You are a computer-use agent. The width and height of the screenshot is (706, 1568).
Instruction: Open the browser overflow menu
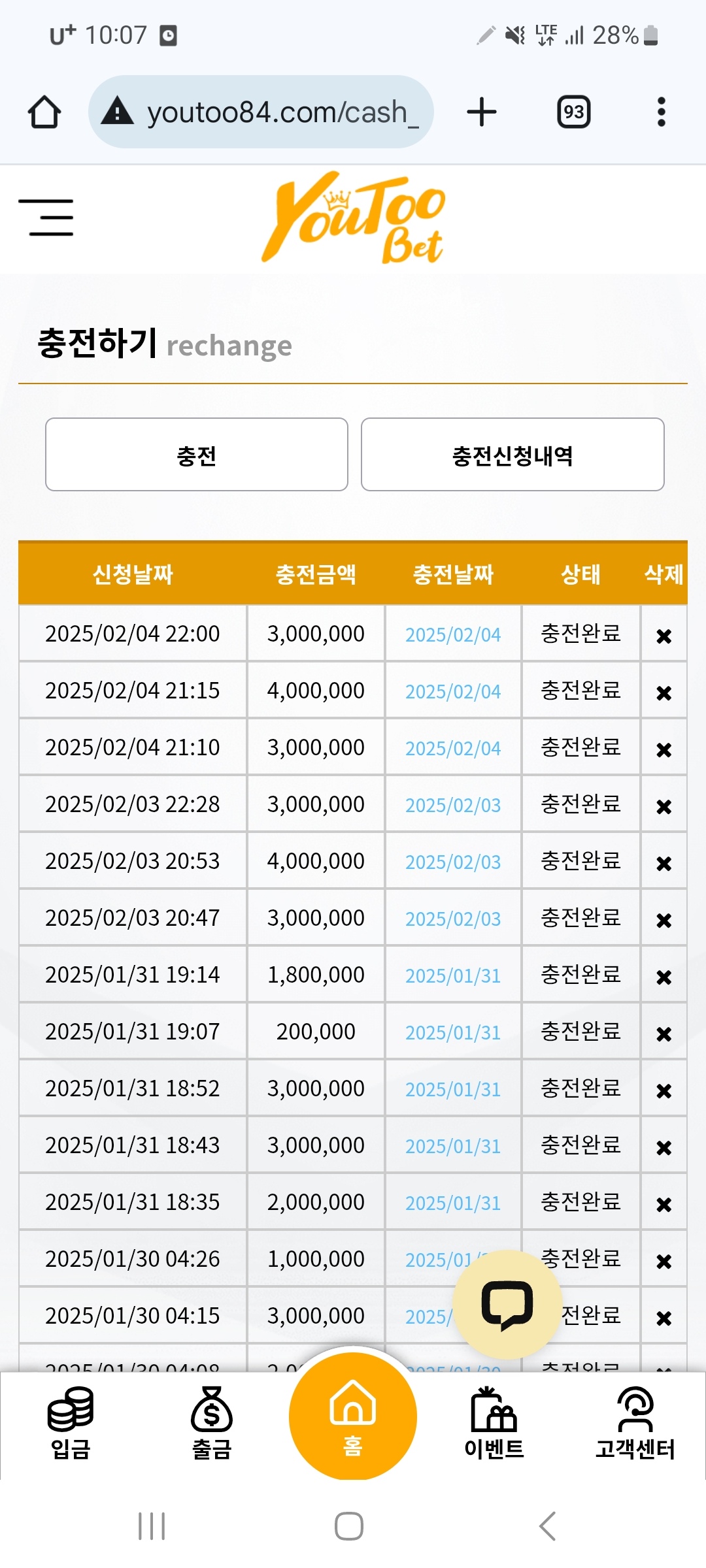pyautogui.click(x=662, y=112)
